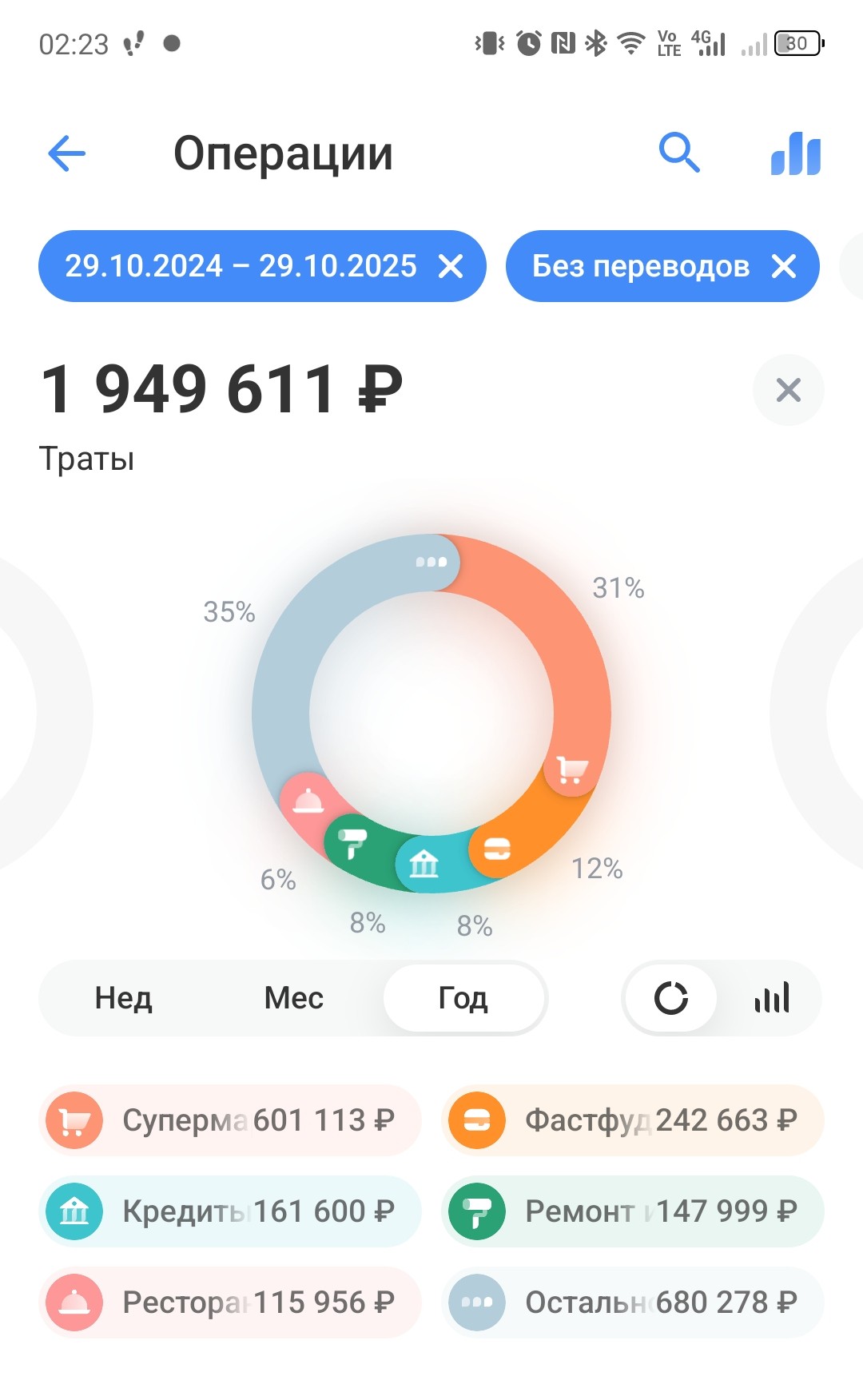
Task: Open the Рестораны category 115 956 ₽
Action: click(229, 1303)
